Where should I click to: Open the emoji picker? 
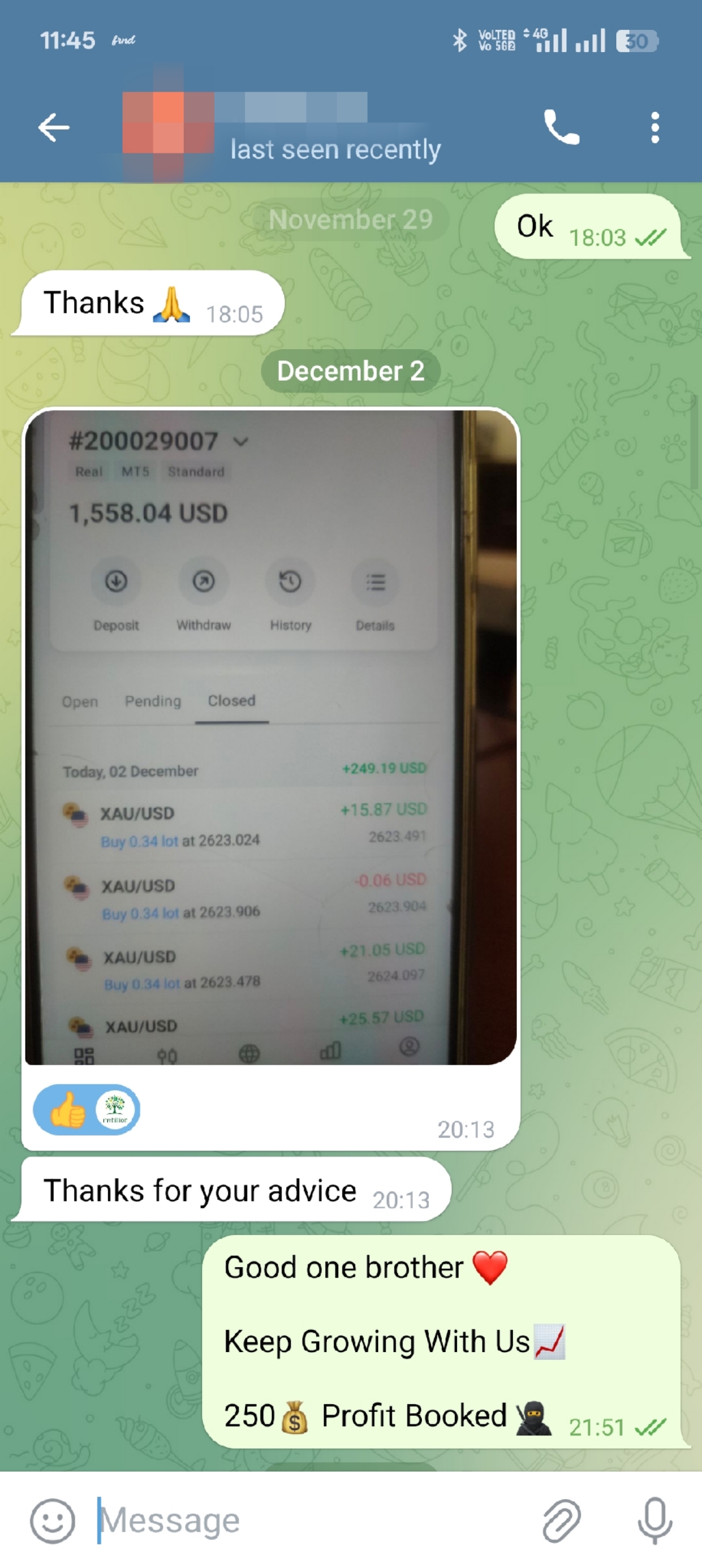pos(52,1521)
